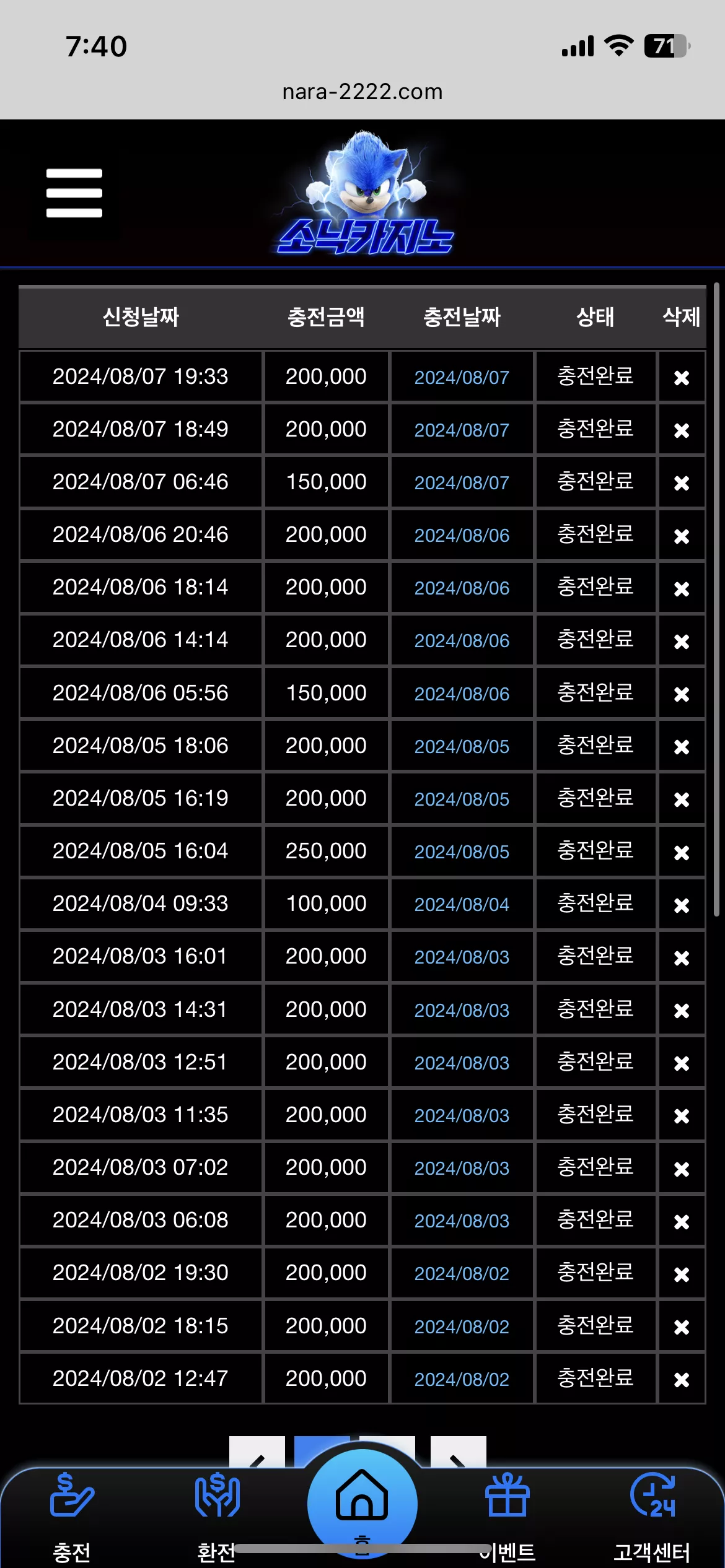Remove the 2024/08/02 12:47 deposit row
Image resolution: width=725 pixels, height=1568 pixels.
682,1380
